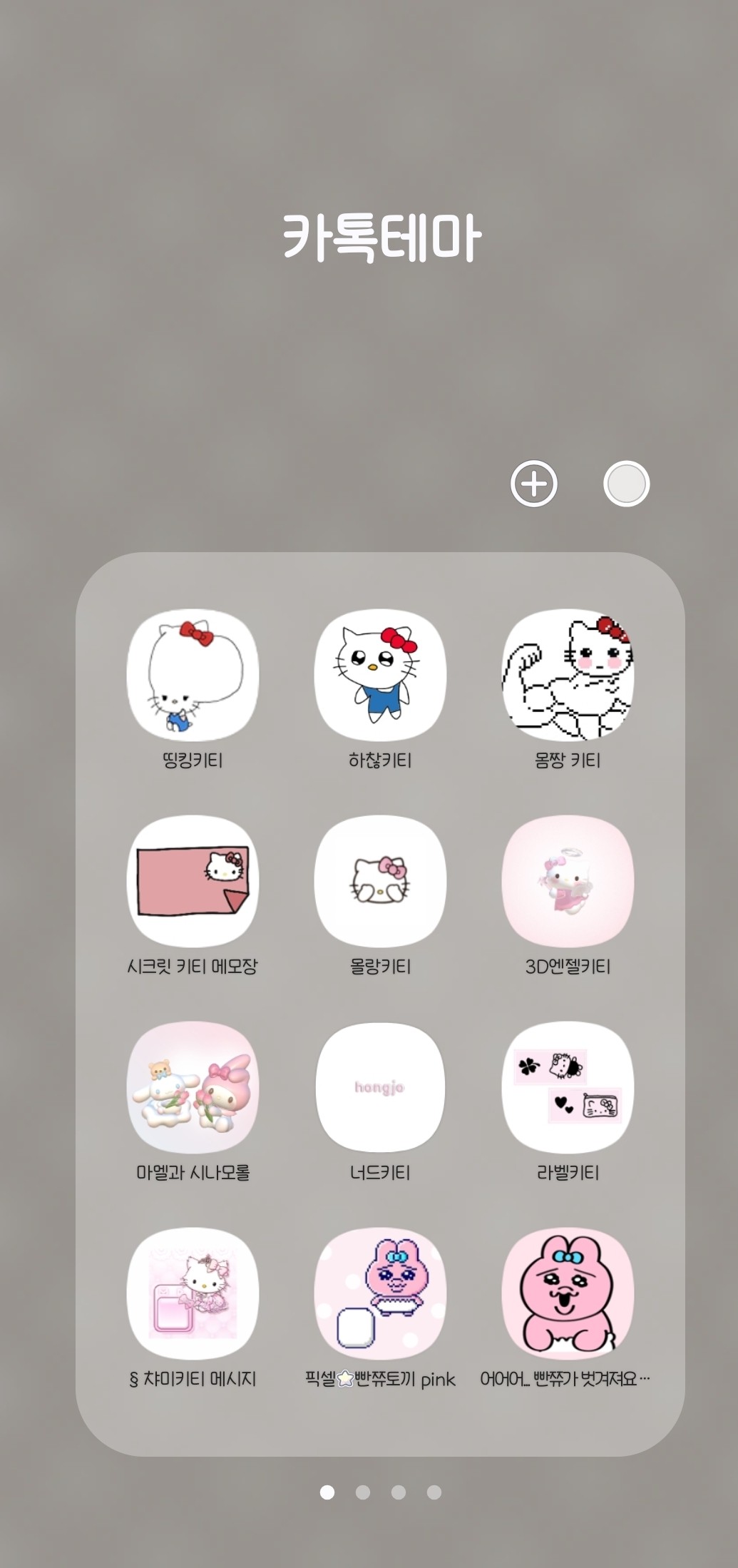This screenshot has height=1568, width=738.
Task: Edit the folder name 카톡테마
Action: [381, 238]
